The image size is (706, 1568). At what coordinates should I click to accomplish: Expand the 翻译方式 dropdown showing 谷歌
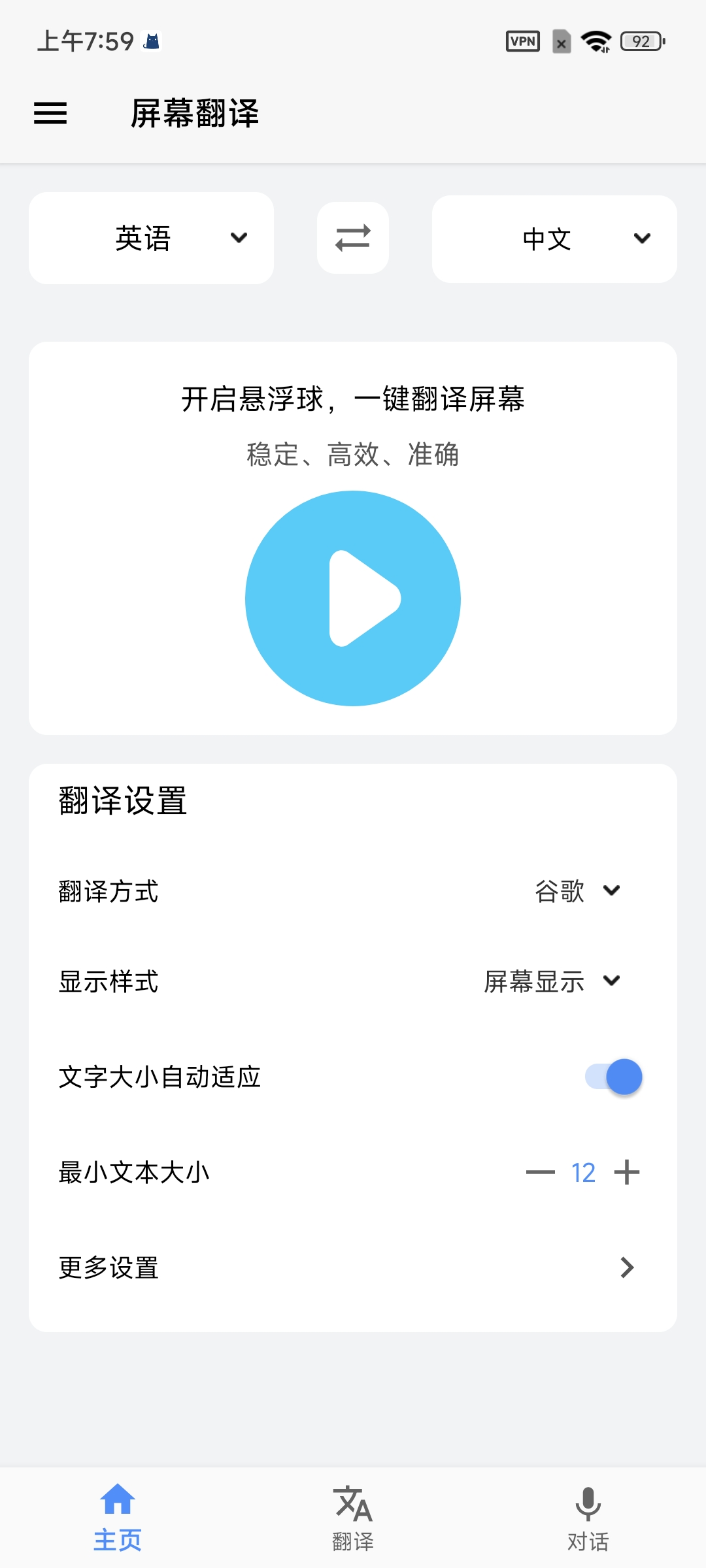click(578, 891)
